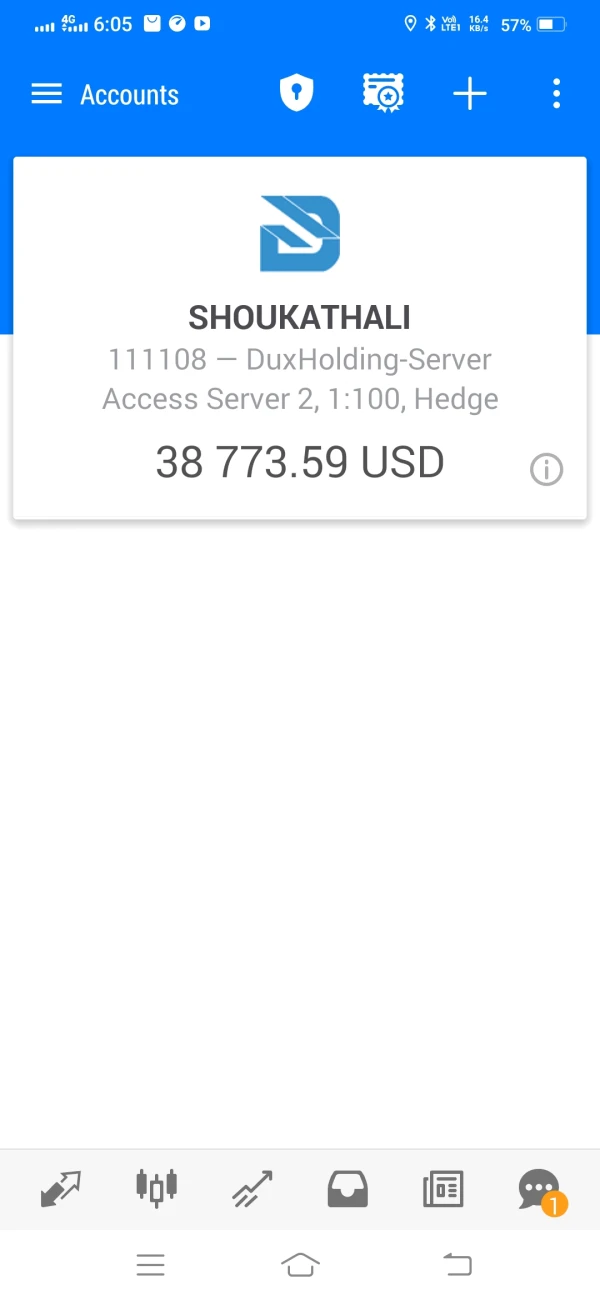Screen dimensions: 600x1300
Task: Open the certificate icon in toolbar
Action: 383,94
